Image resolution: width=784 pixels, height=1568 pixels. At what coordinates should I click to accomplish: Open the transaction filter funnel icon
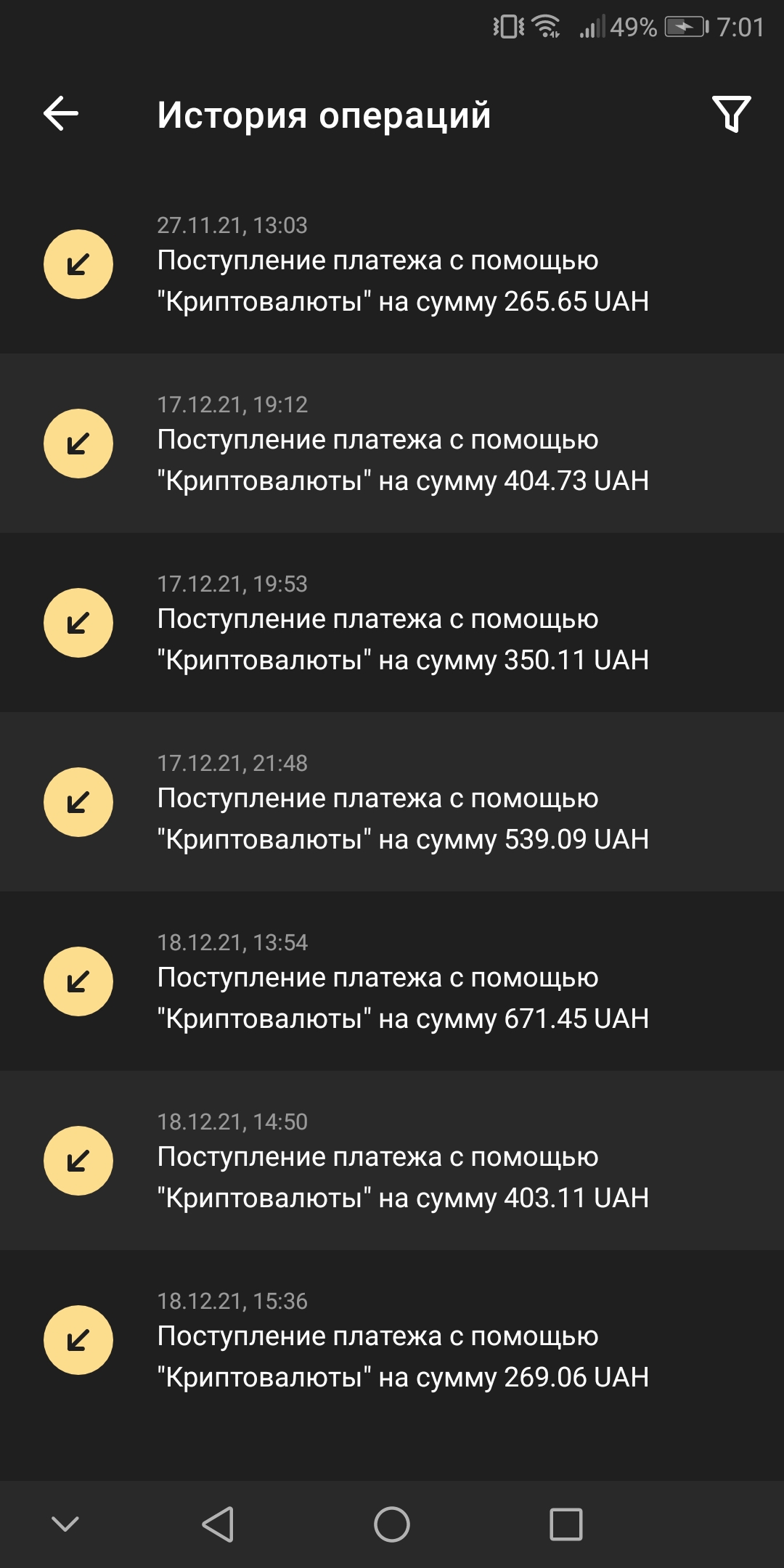click(x=731, y=114)
